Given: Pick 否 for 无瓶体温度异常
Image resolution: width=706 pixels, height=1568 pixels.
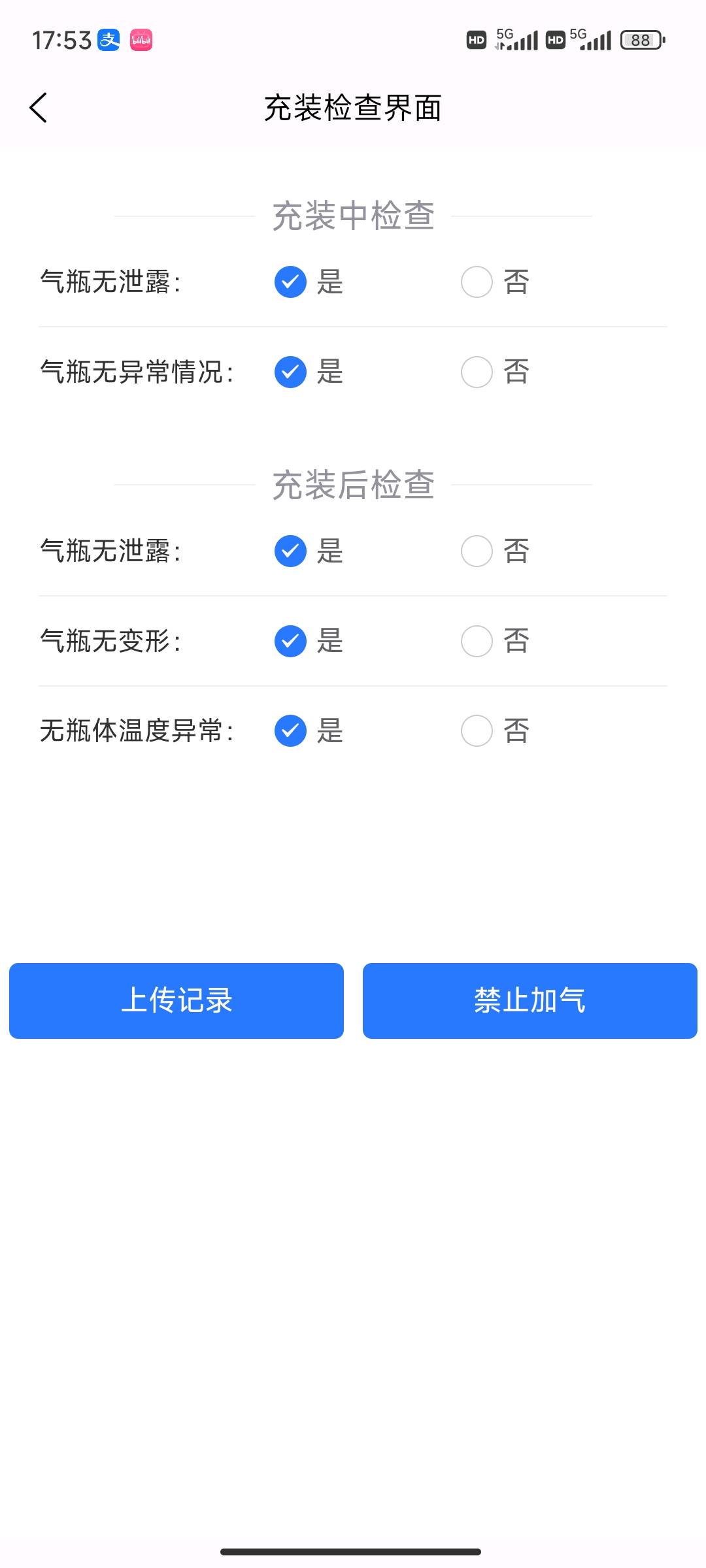Looking at the screenshot, I should [477, 731].
